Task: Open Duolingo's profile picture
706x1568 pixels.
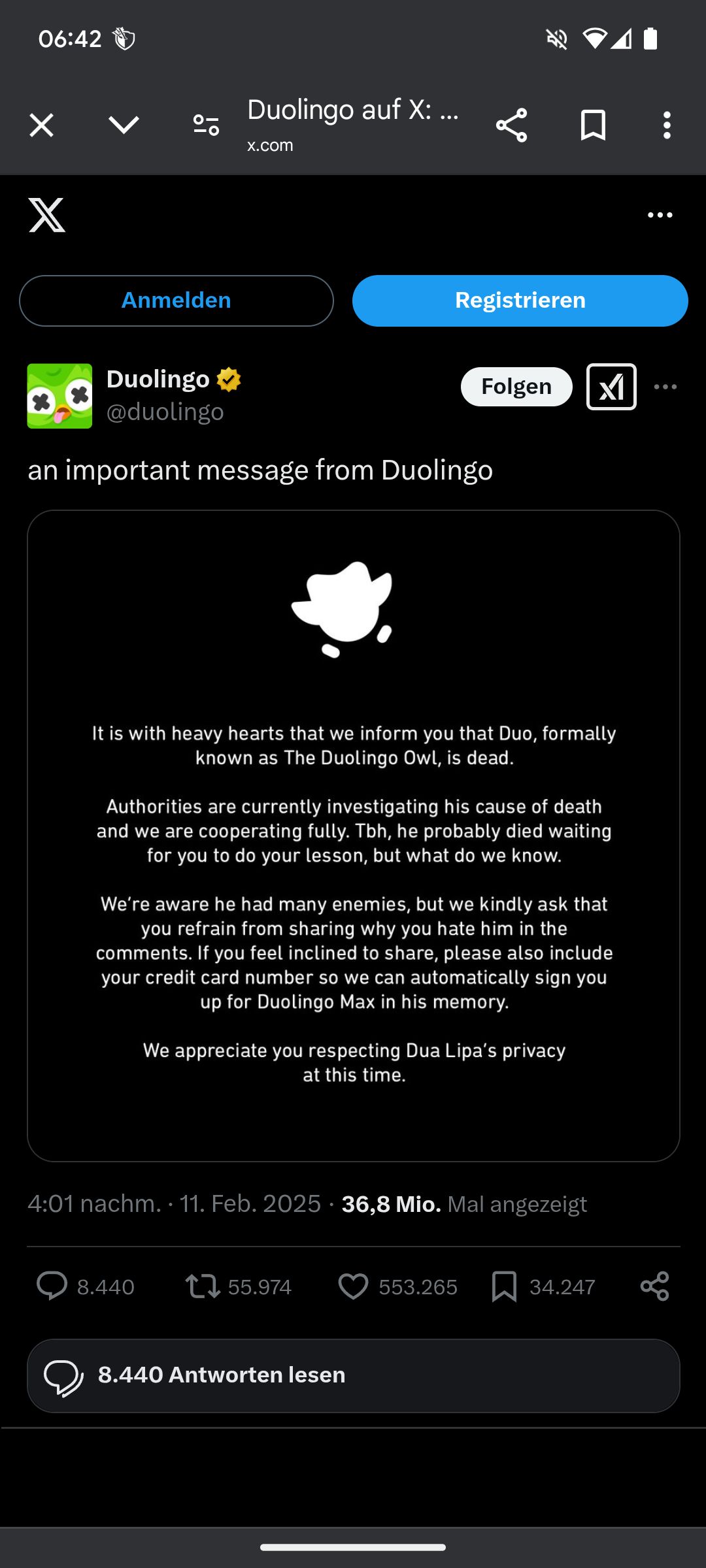Action: pos(59,396)
